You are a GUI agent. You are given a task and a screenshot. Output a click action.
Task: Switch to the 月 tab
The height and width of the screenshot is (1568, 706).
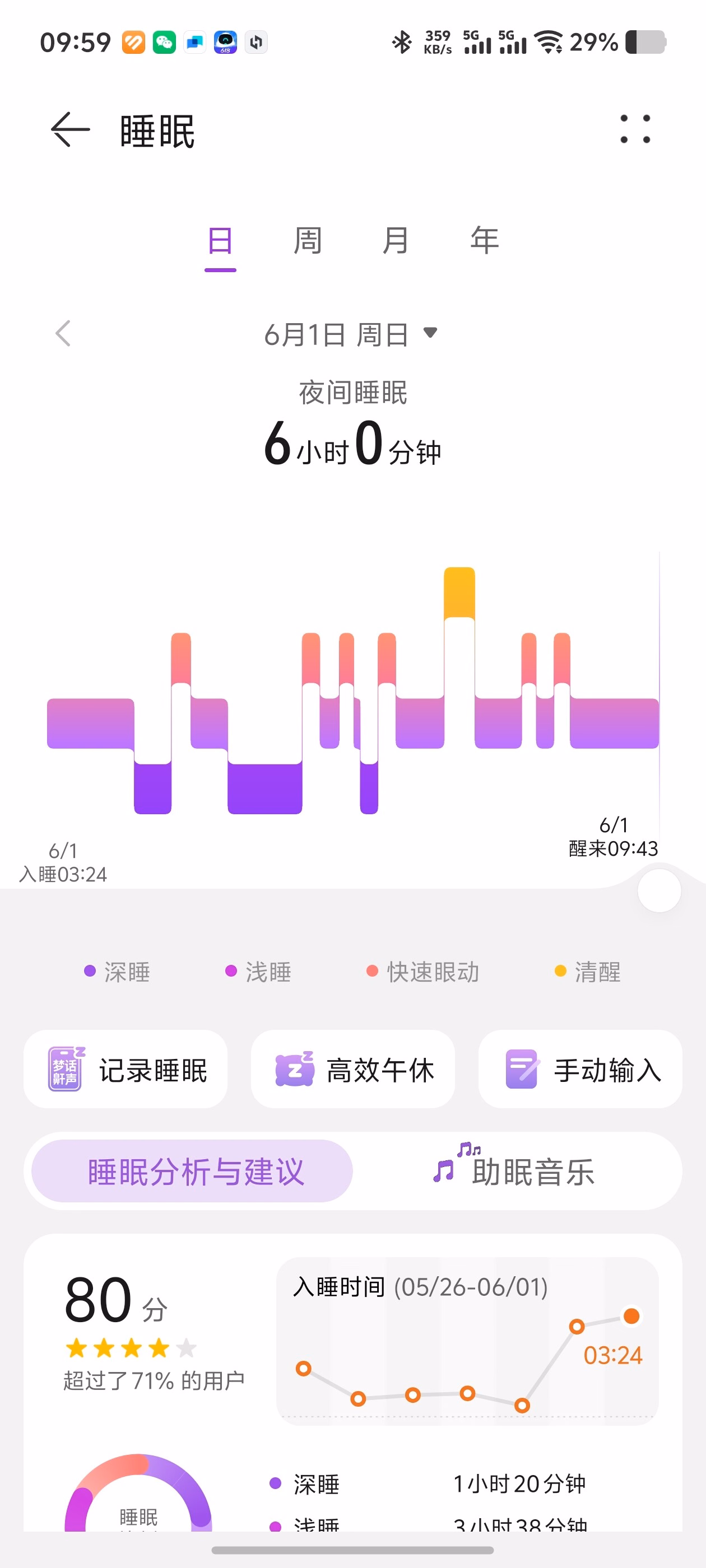396,240
